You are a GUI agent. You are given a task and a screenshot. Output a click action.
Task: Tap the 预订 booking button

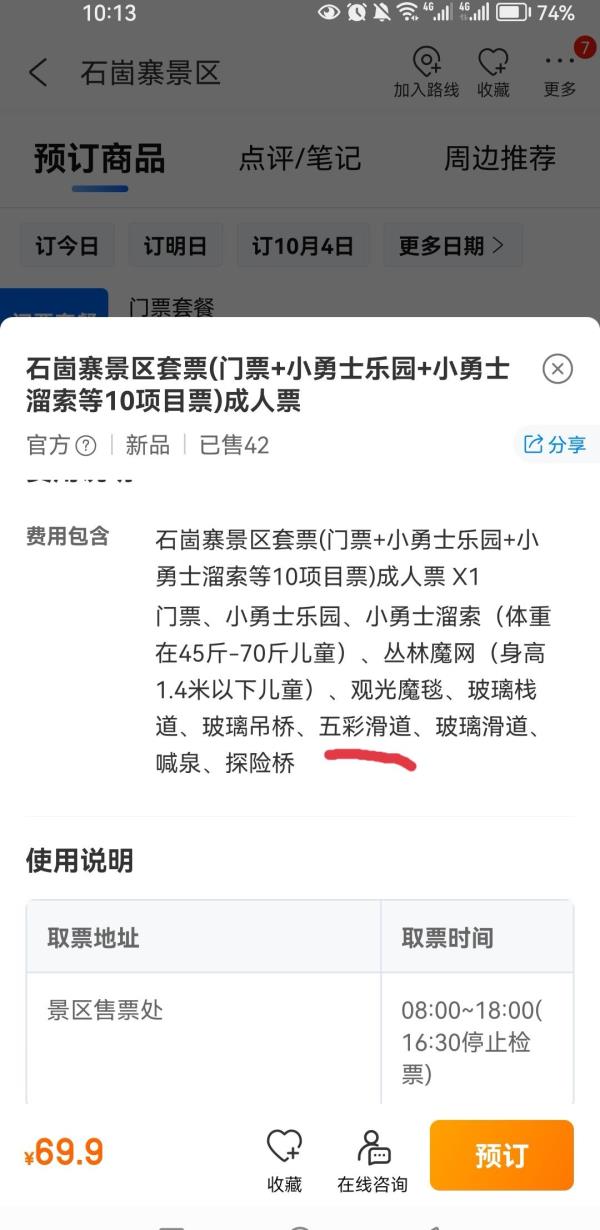click(502, 1155)
